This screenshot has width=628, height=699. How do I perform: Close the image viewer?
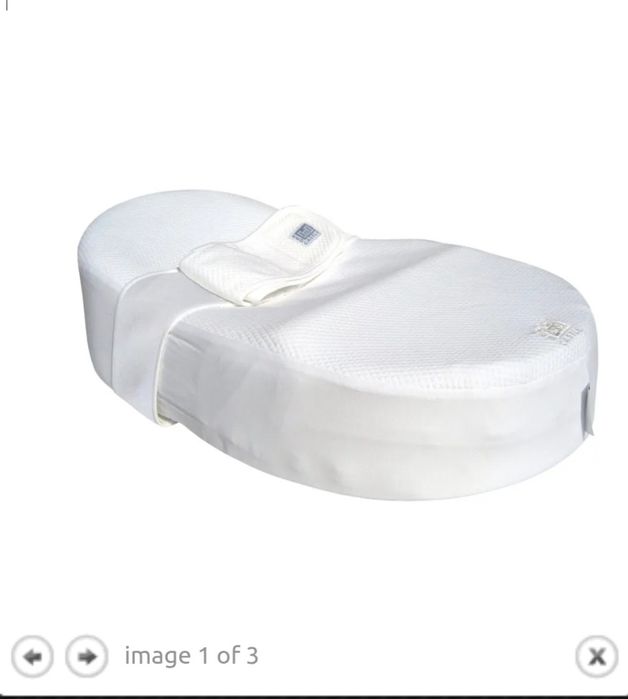596,657
